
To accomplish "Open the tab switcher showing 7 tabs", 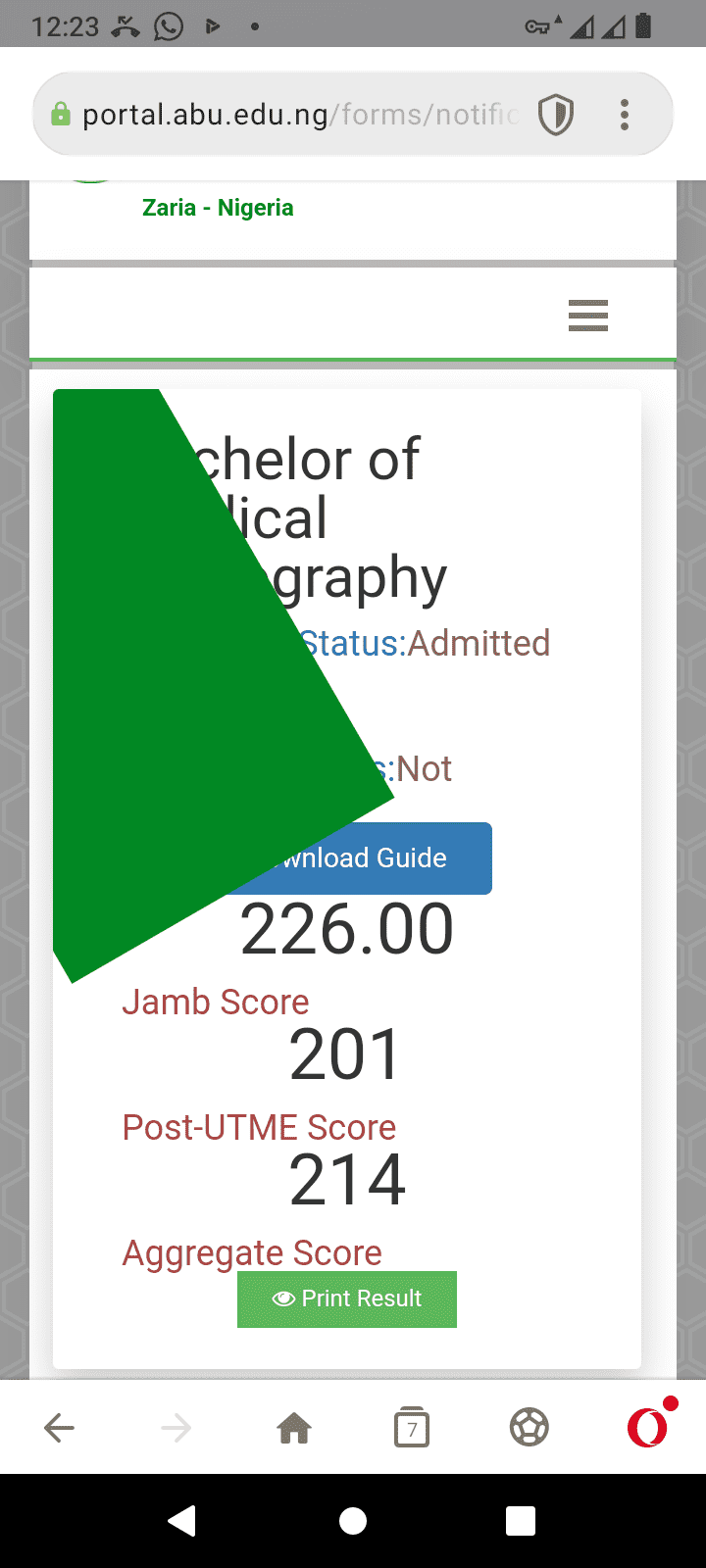I will coord(412,1428).
